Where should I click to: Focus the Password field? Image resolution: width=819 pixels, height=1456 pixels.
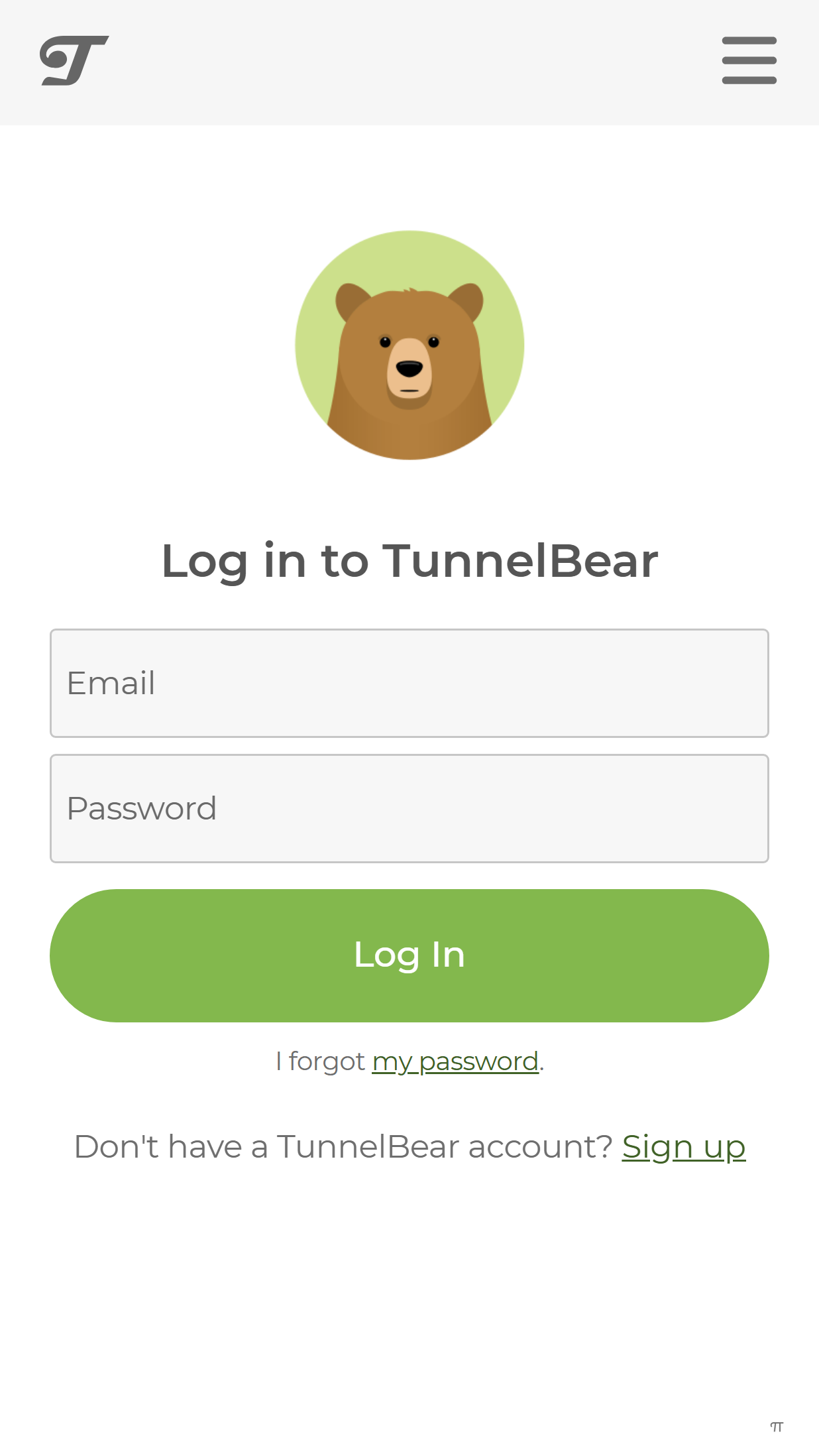click(409, 808)
